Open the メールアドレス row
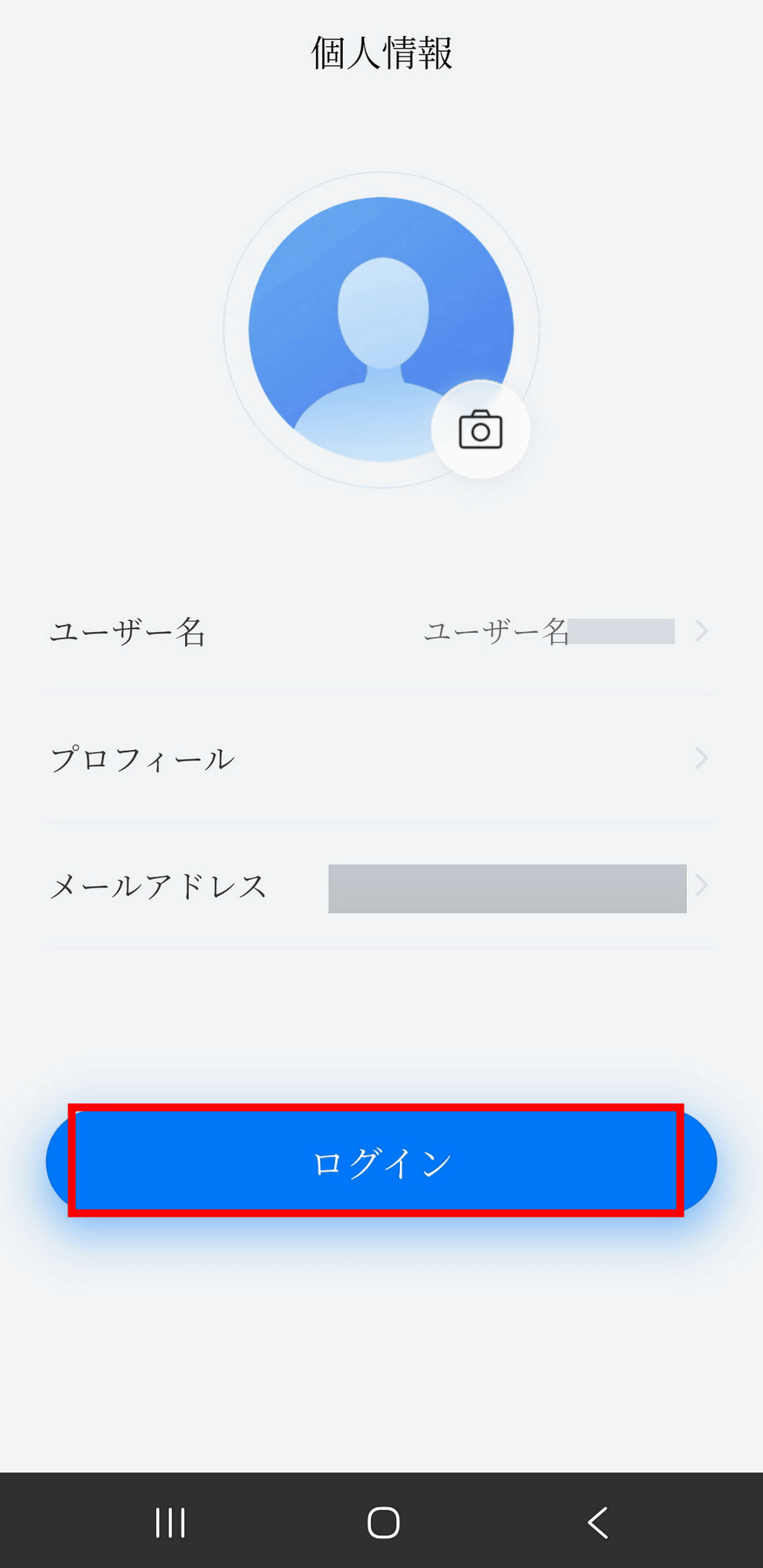The height and width of the screenshot is (1568, 763). (381, 886)
